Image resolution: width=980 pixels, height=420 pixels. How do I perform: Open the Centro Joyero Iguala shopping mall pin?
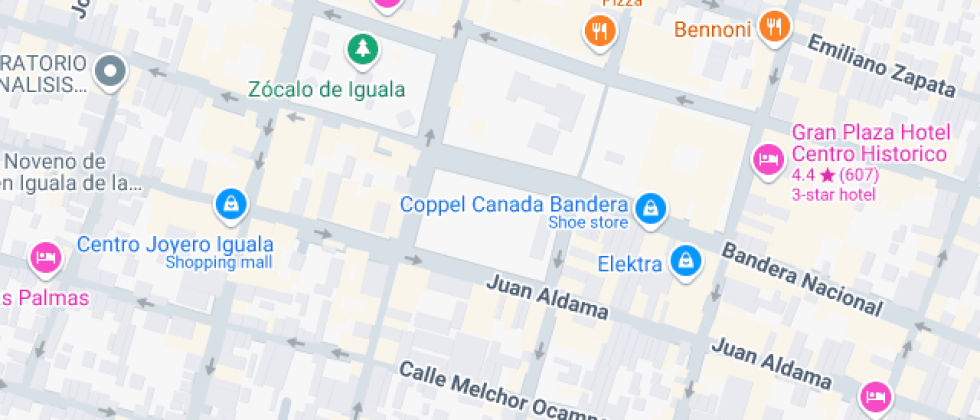pyautogui.click(x=232, y=205)
